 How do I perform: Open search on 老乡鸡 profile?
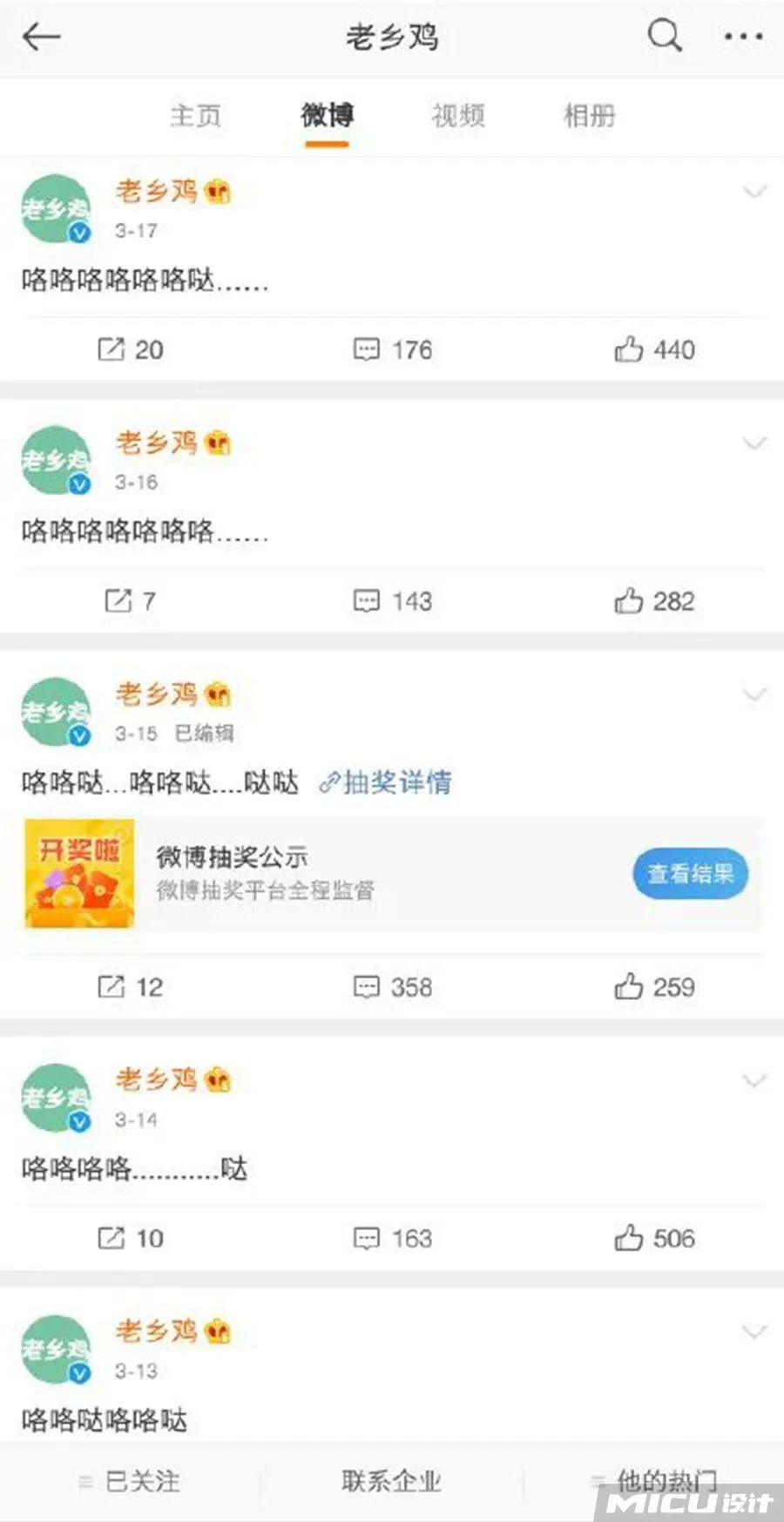pos(665,37)
